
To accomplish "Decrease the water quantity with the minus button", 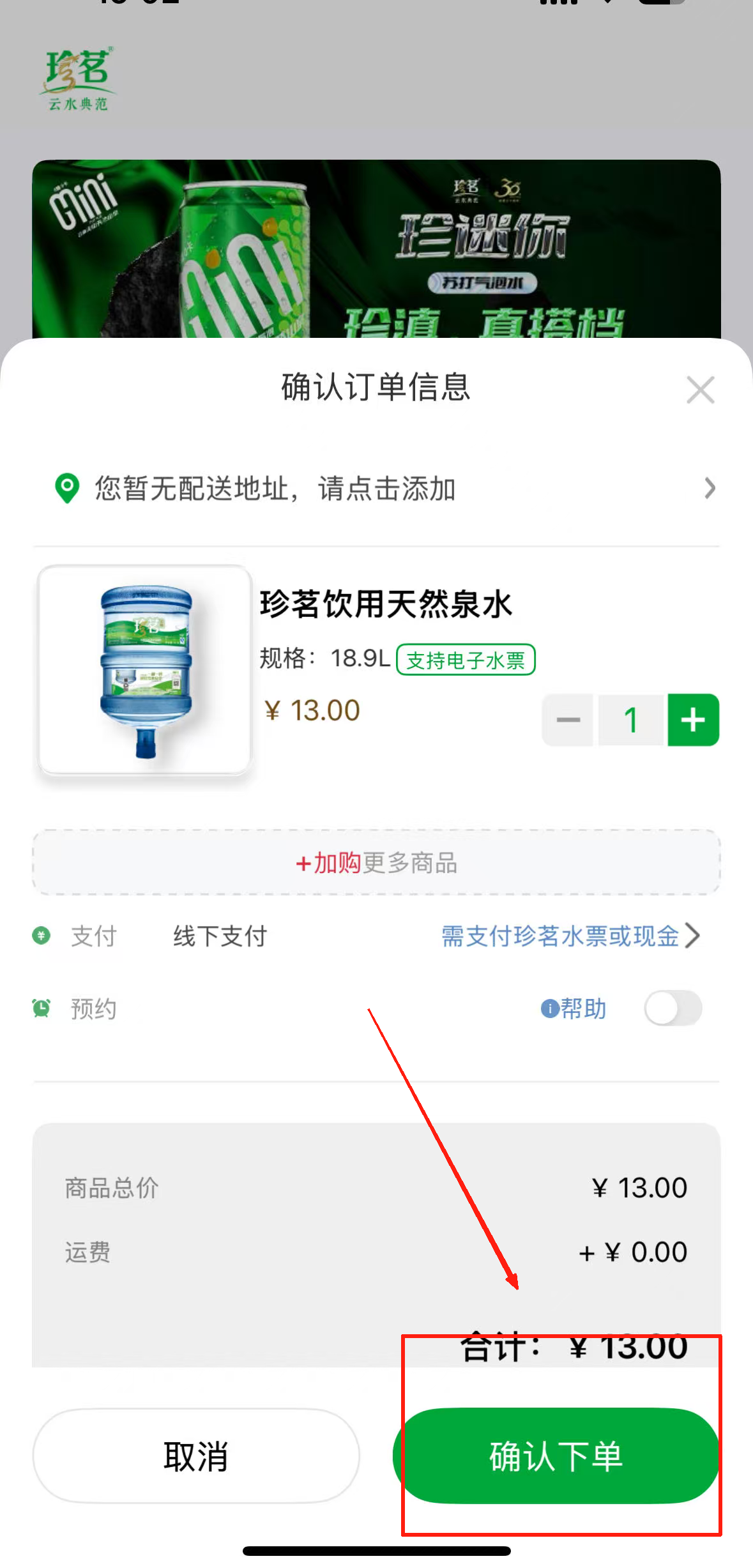I will point(568,720).
